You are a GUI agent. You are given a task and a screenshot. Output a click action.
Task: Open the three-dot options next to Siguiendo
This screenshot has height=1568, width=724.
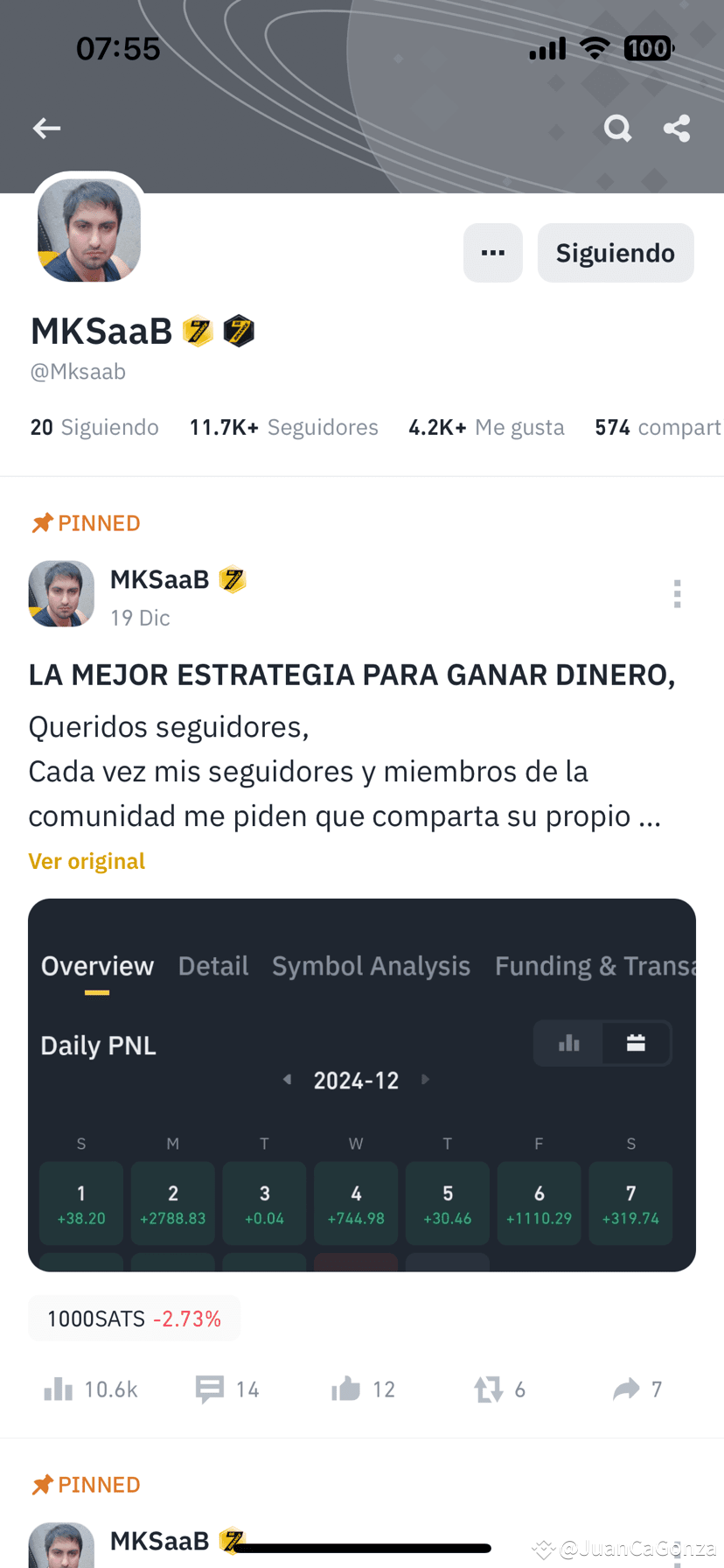493,253
